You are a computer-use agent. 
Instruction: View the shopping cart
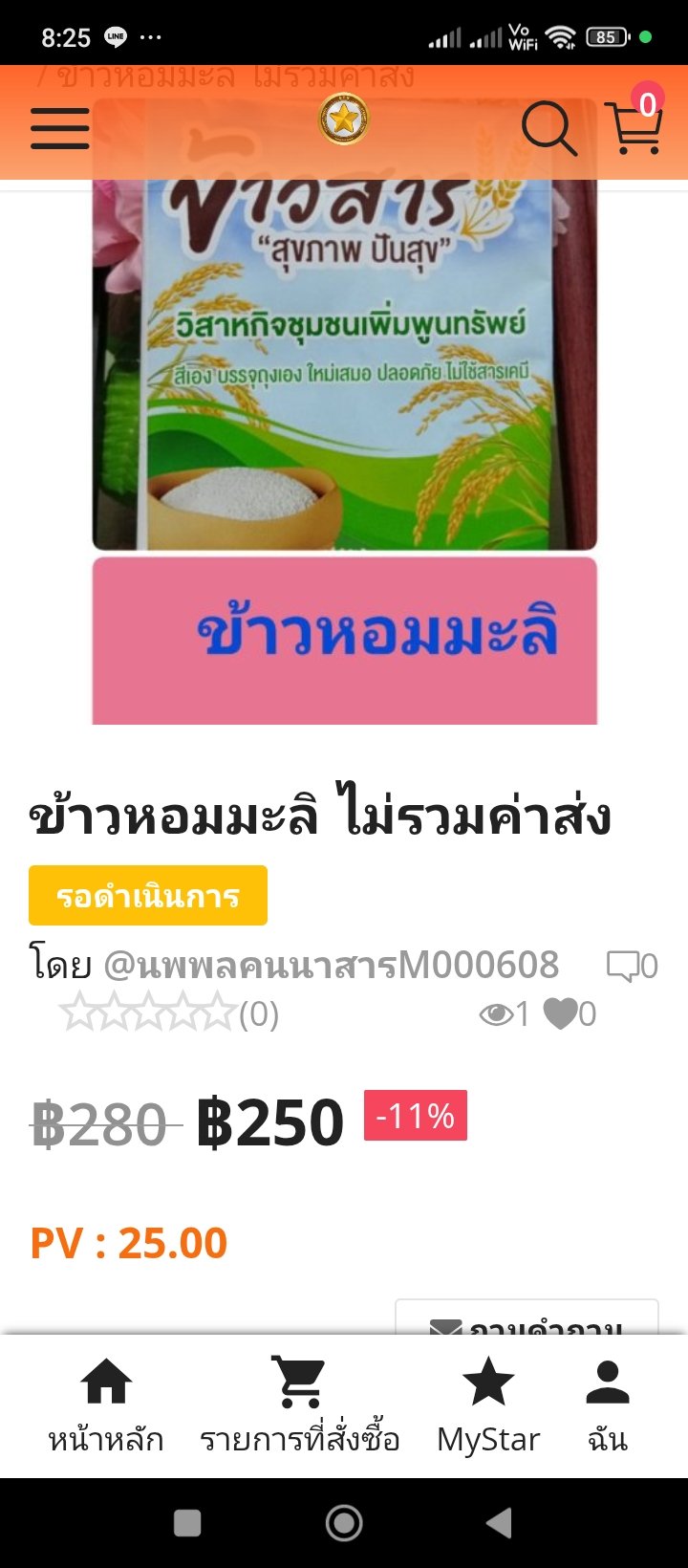pos(634,127)
